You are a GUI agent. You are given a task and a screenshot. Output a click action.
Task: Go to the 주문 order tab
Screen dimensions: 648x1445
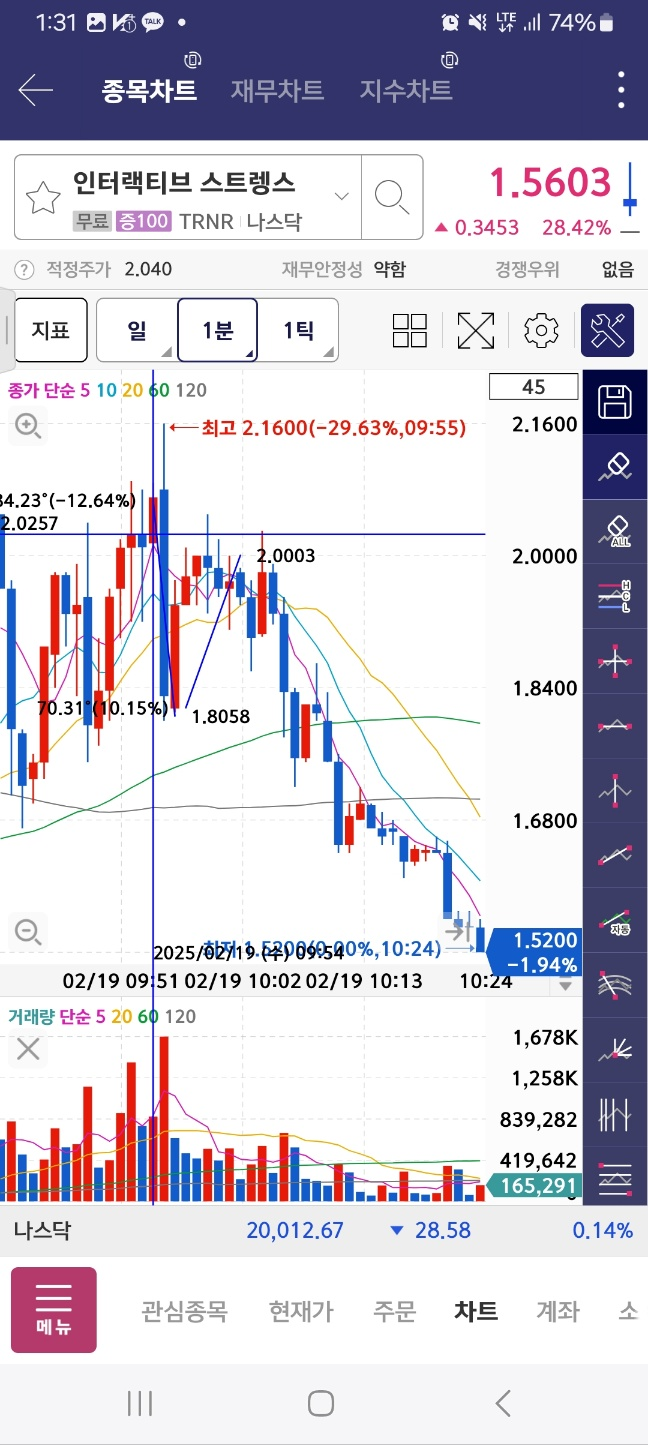pyautogui.click(x=394, y=1311)
